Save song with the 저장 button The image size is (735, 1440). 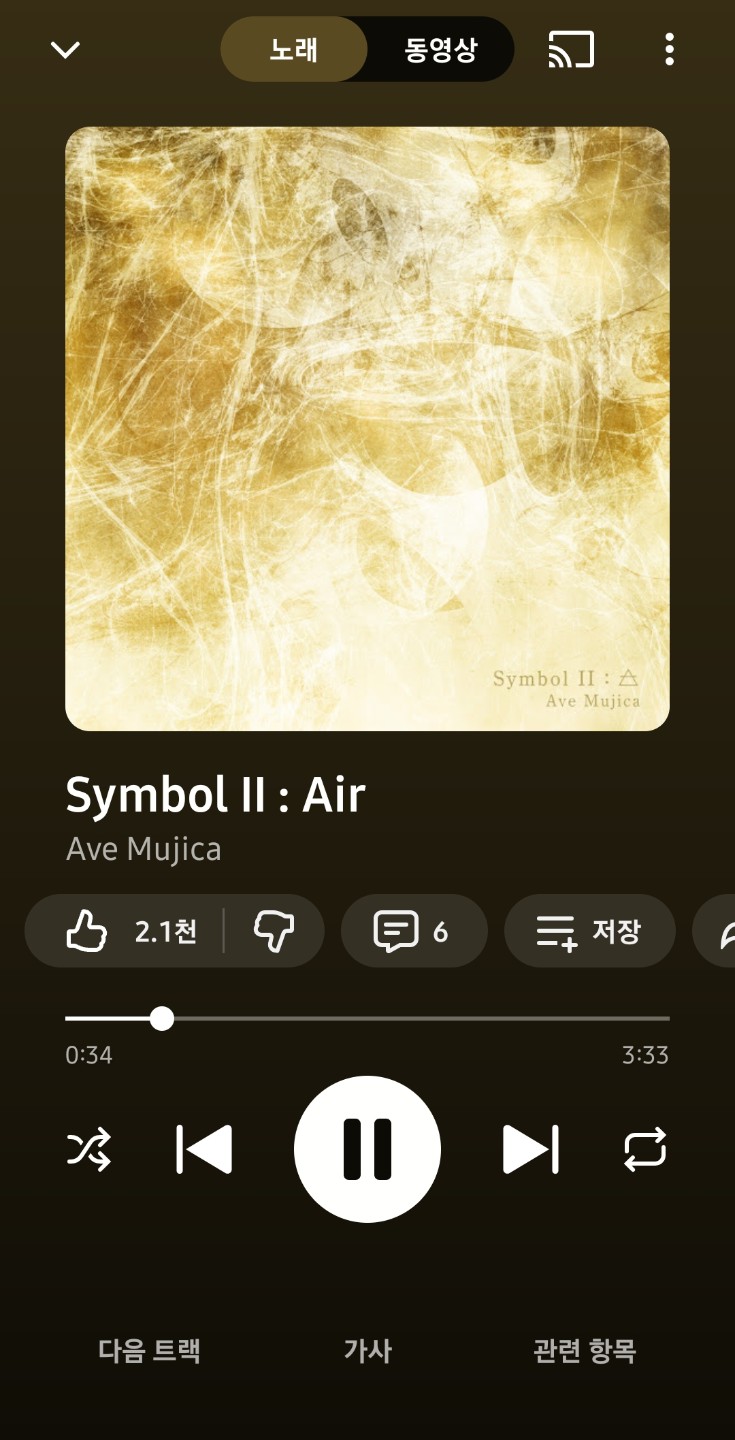point(589,932)
